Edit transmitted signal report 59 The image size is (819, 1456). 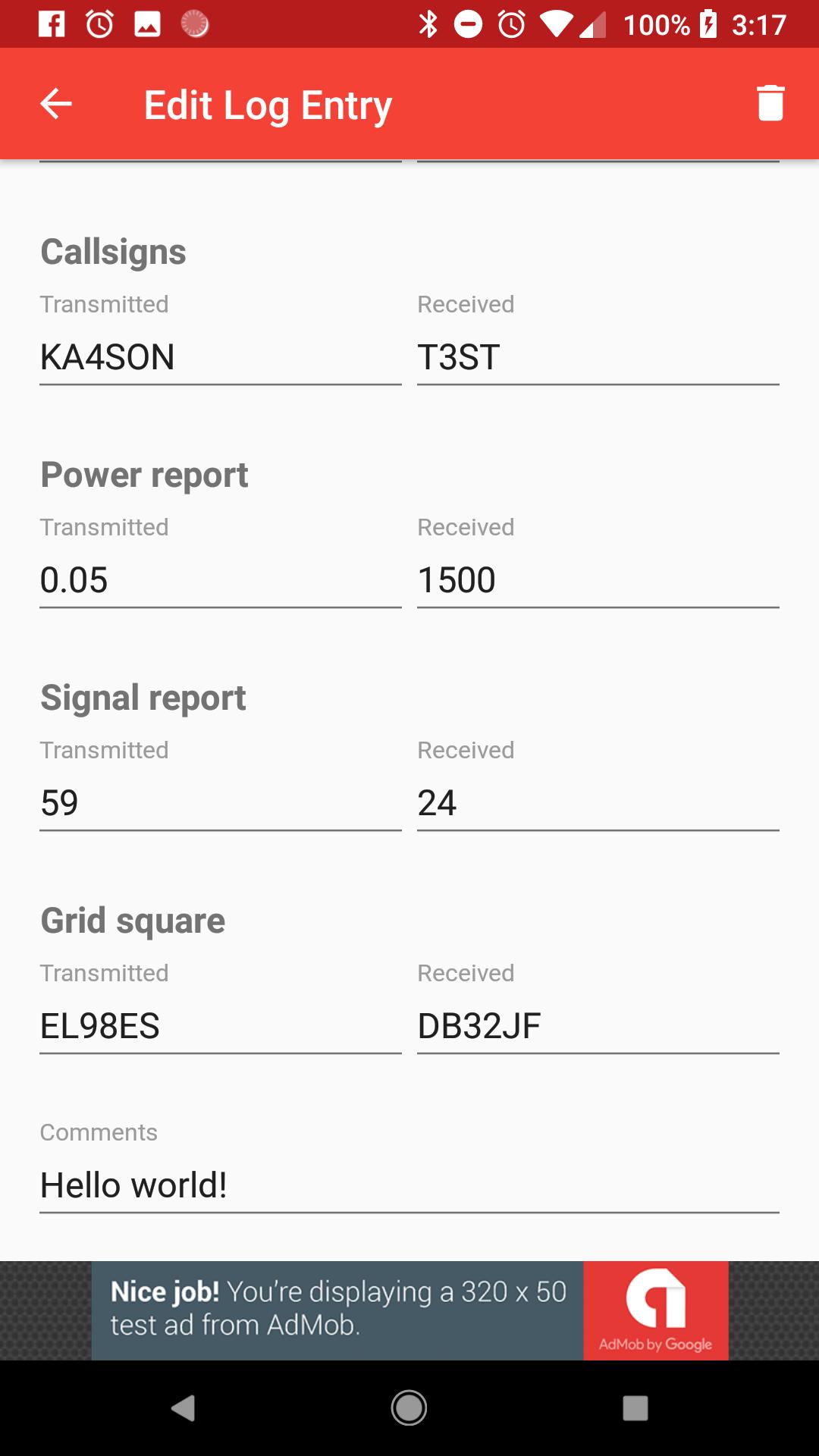click(x=220, y=803)
